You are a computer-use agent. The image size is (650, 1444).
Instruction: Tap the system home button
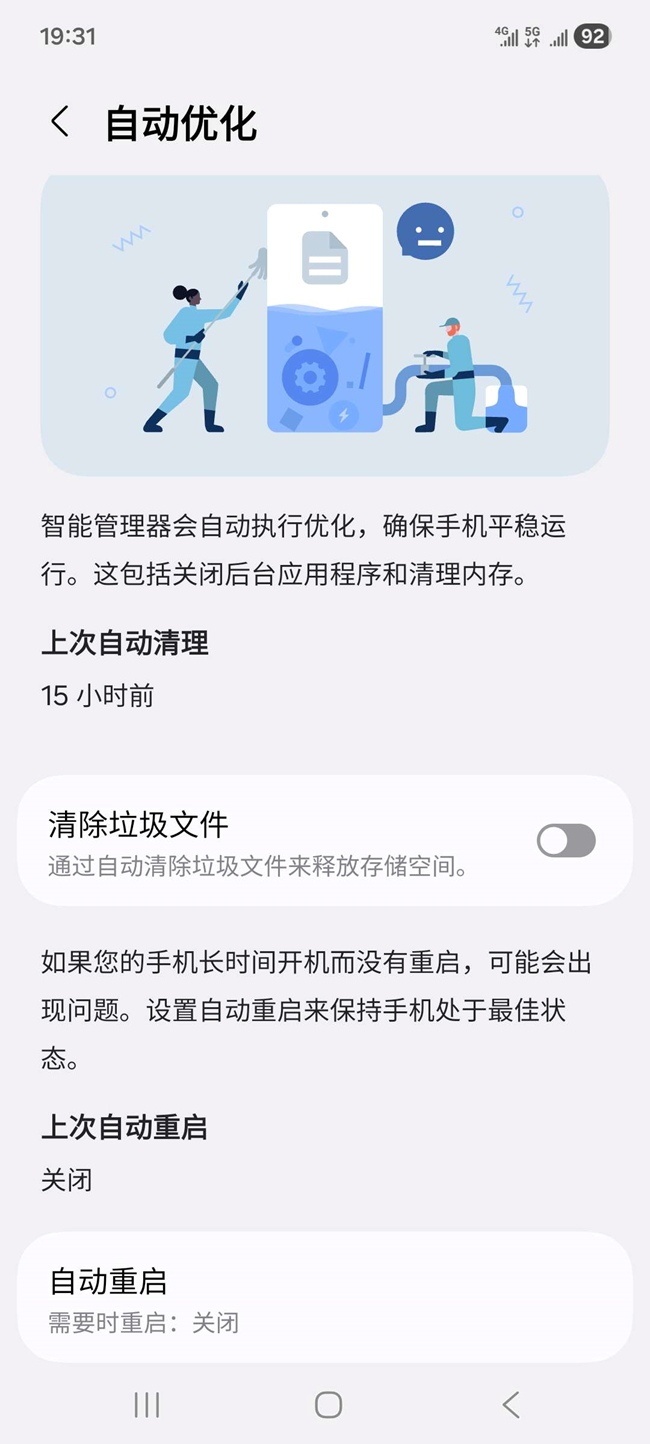pyautogui.click(x=328, y=1405)
